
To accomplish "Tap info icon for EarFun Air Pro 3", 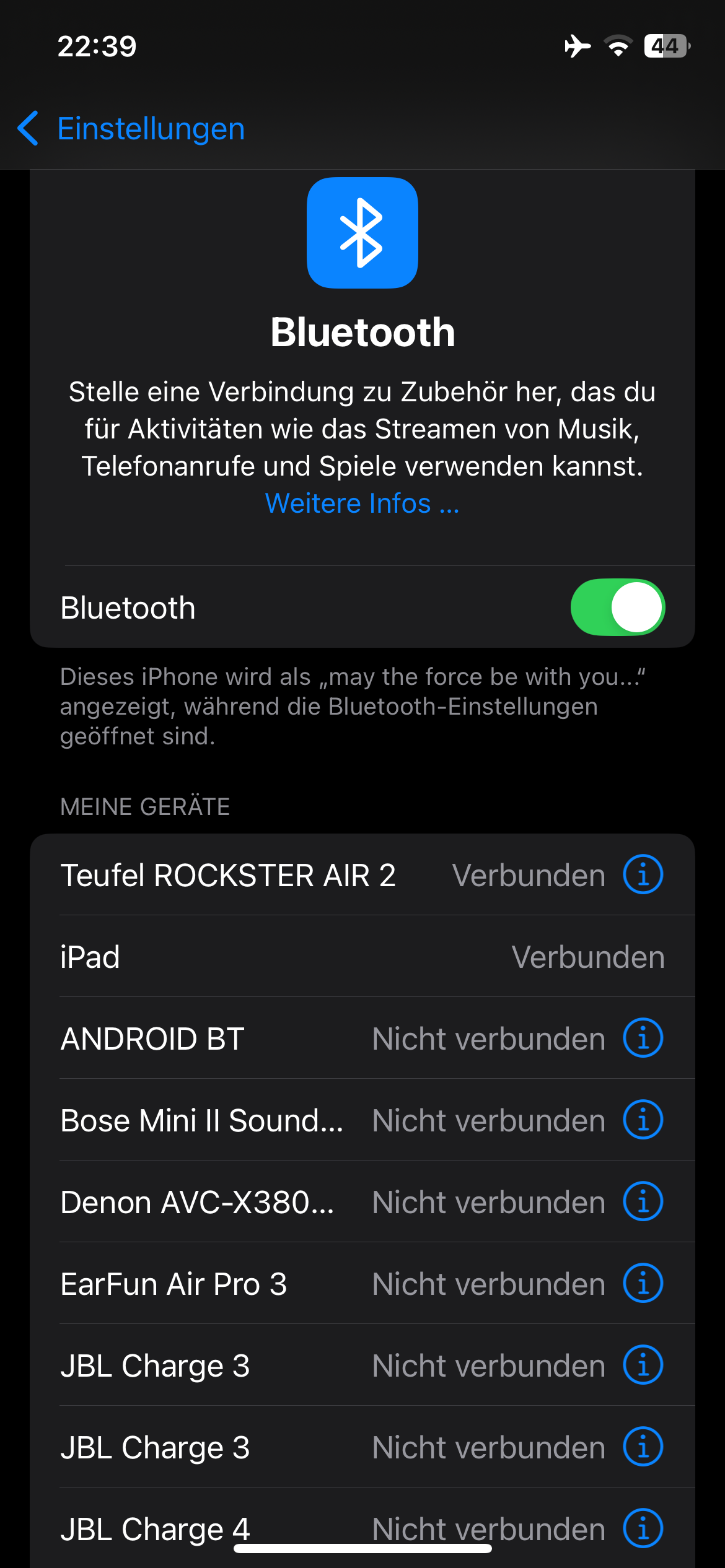I will coord(643,1283).
